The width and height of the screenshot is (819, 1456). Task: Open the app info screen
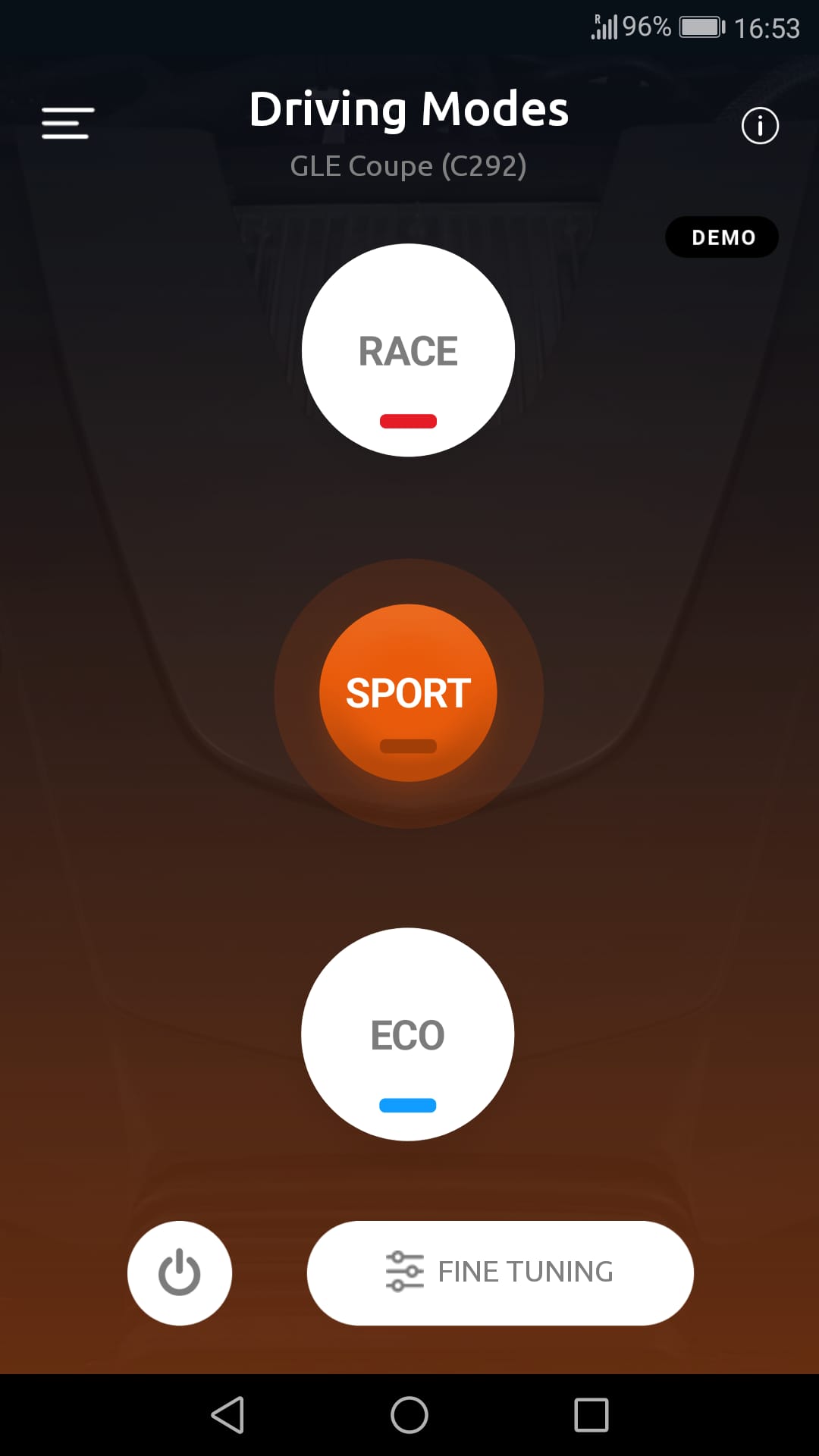pos(759,126)
